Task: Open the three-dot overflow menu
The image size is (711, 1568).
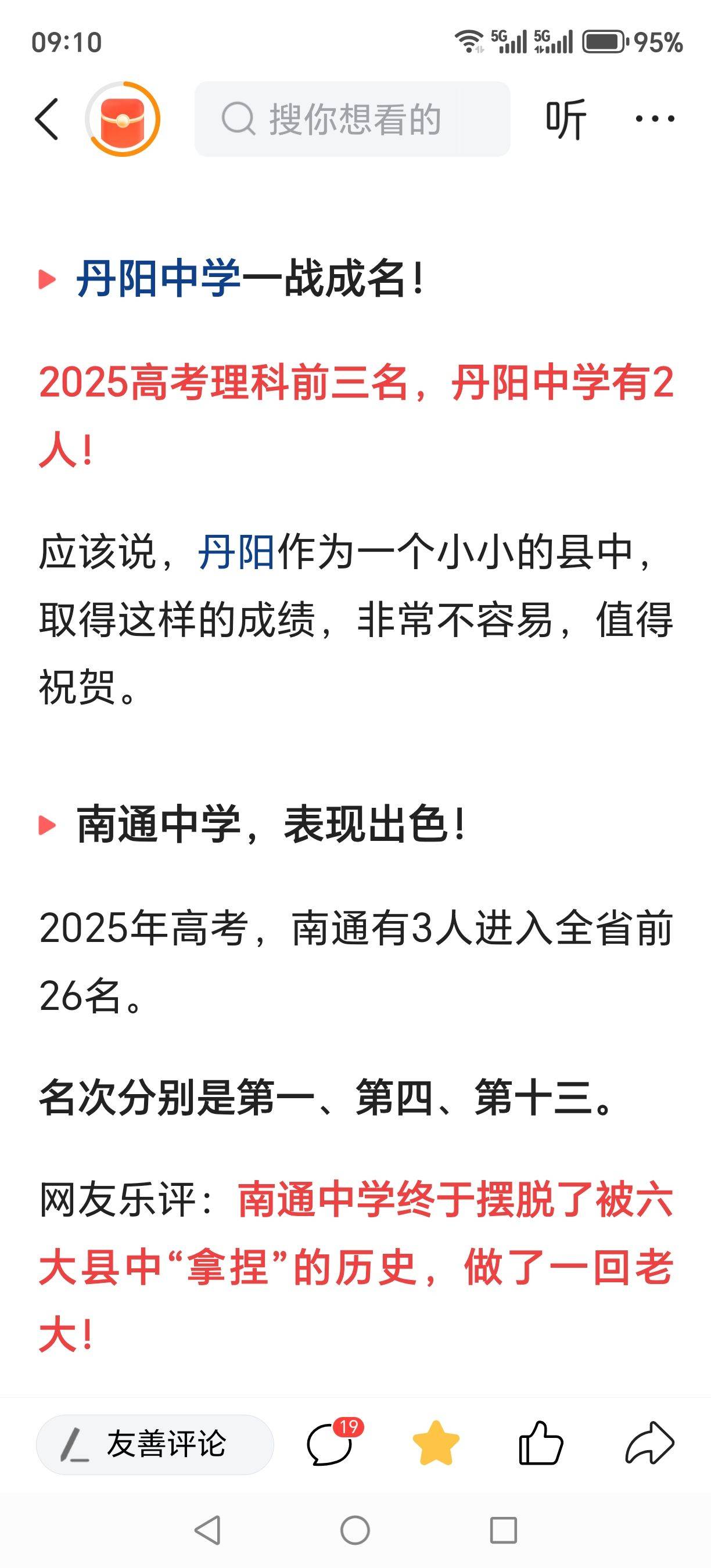Action: point(655,119)
